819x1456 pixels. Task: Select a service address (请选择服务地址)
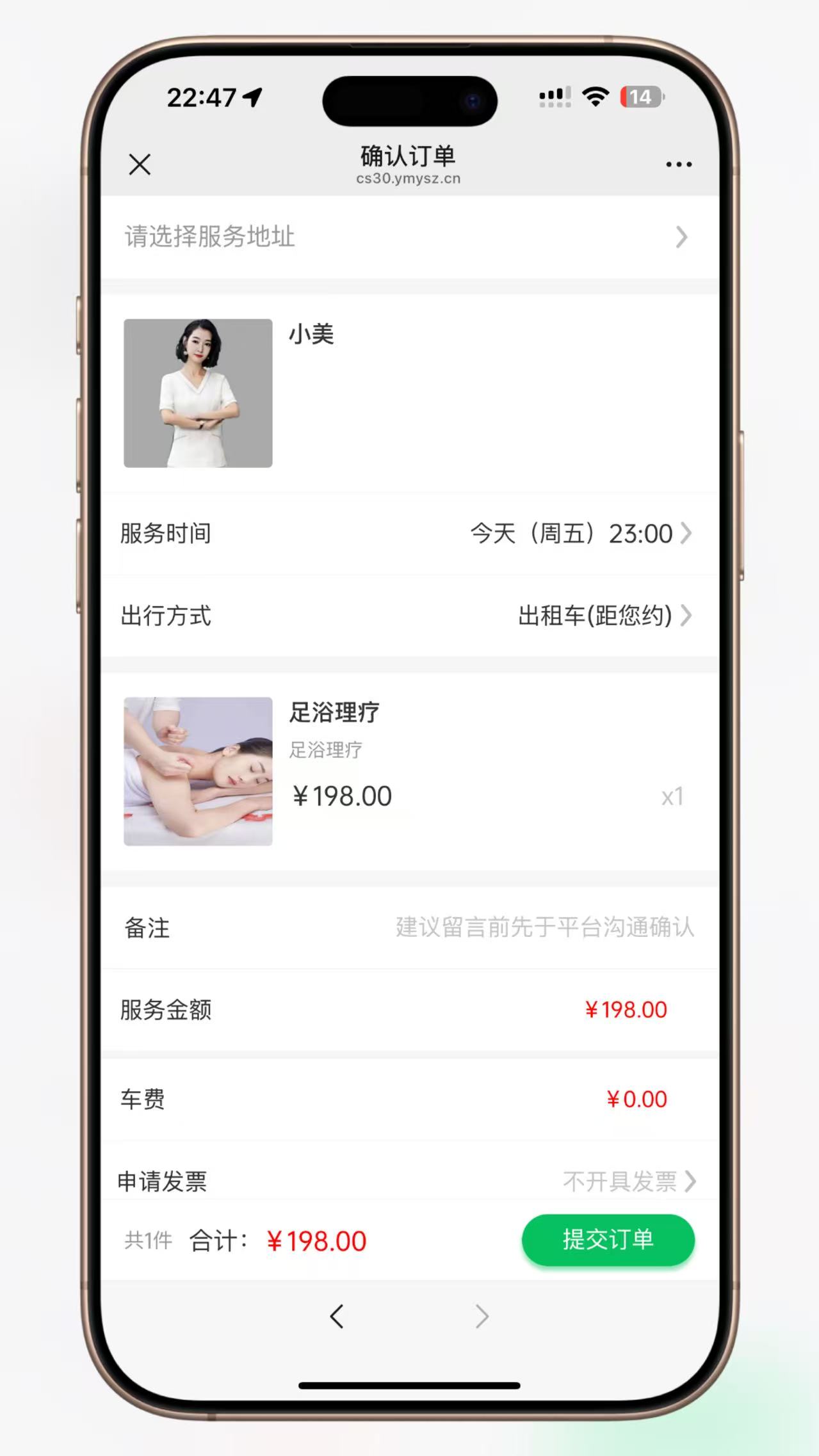(x=409, y=237)
